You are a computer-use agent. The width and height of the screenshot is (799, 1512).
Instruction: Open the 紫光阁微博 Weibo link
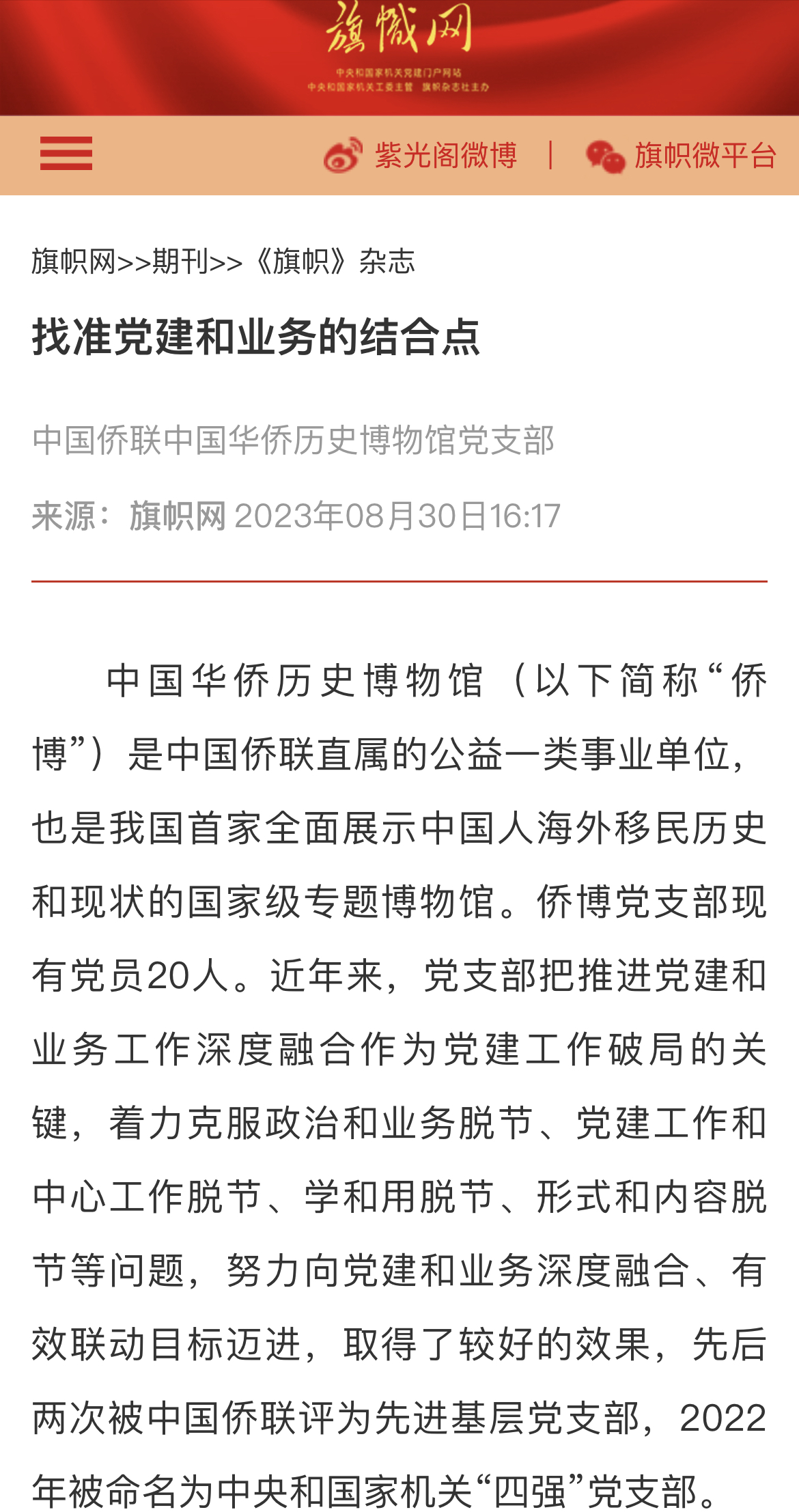[x=420, y=156]
